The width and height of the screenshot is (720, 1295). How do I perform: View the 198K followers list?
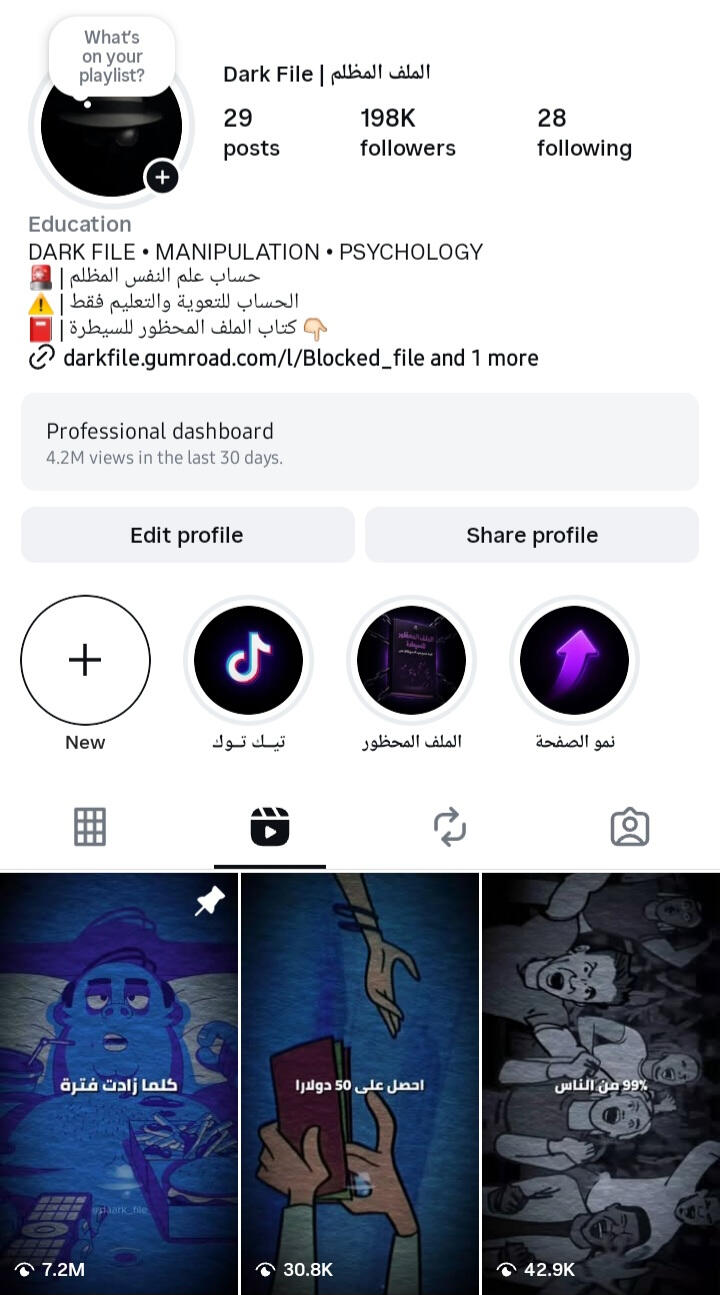(407, 133)
